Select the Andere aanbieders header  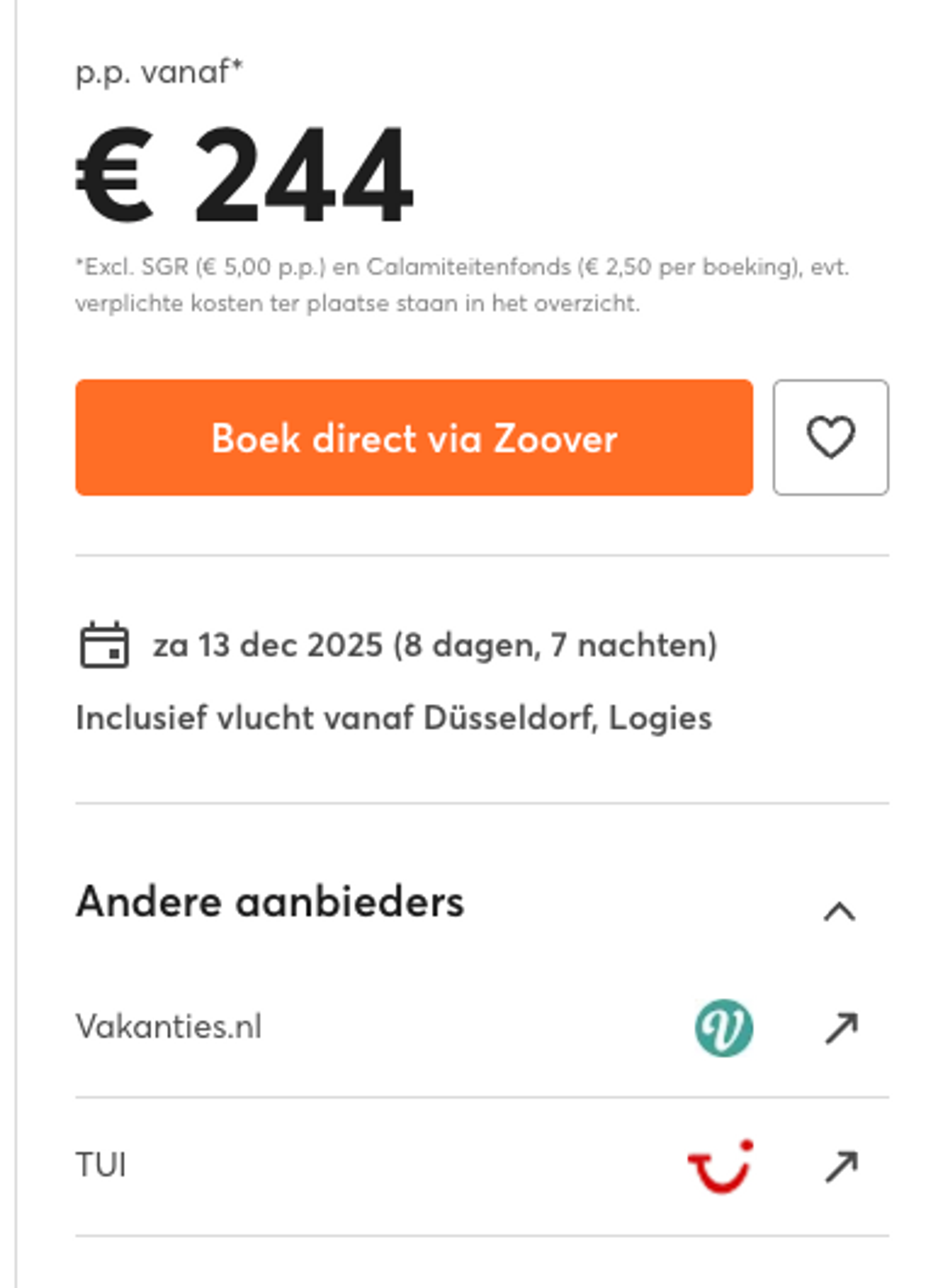[270, 903]
